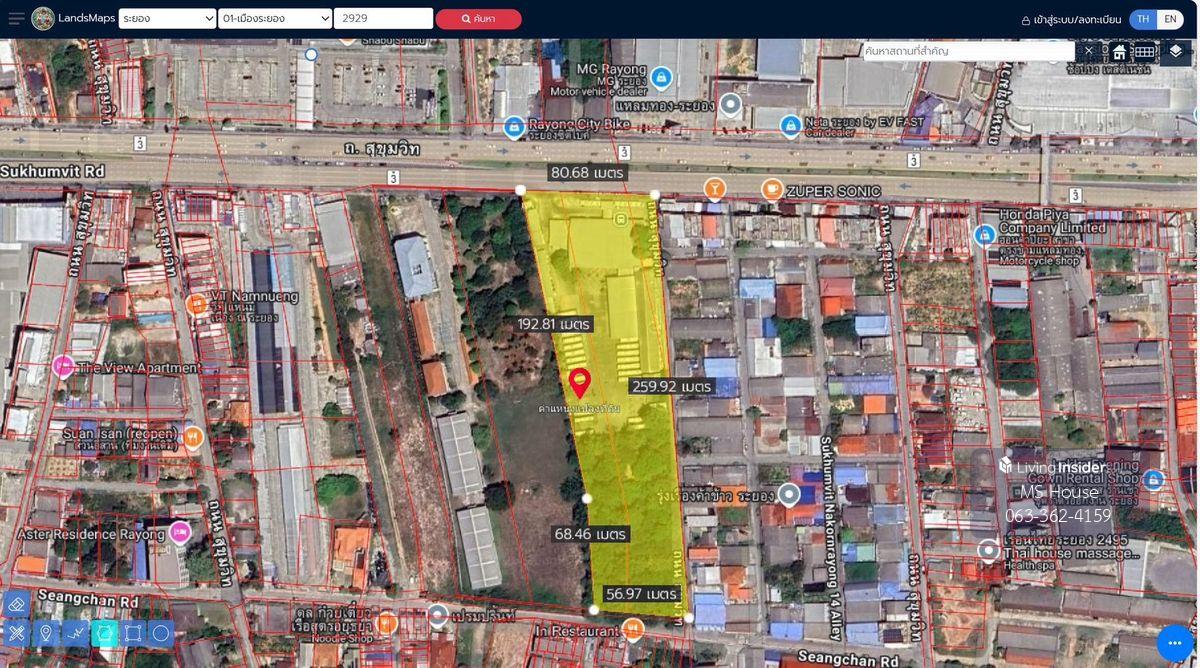Tap the red ค้นหา search button

pos(478,19)
